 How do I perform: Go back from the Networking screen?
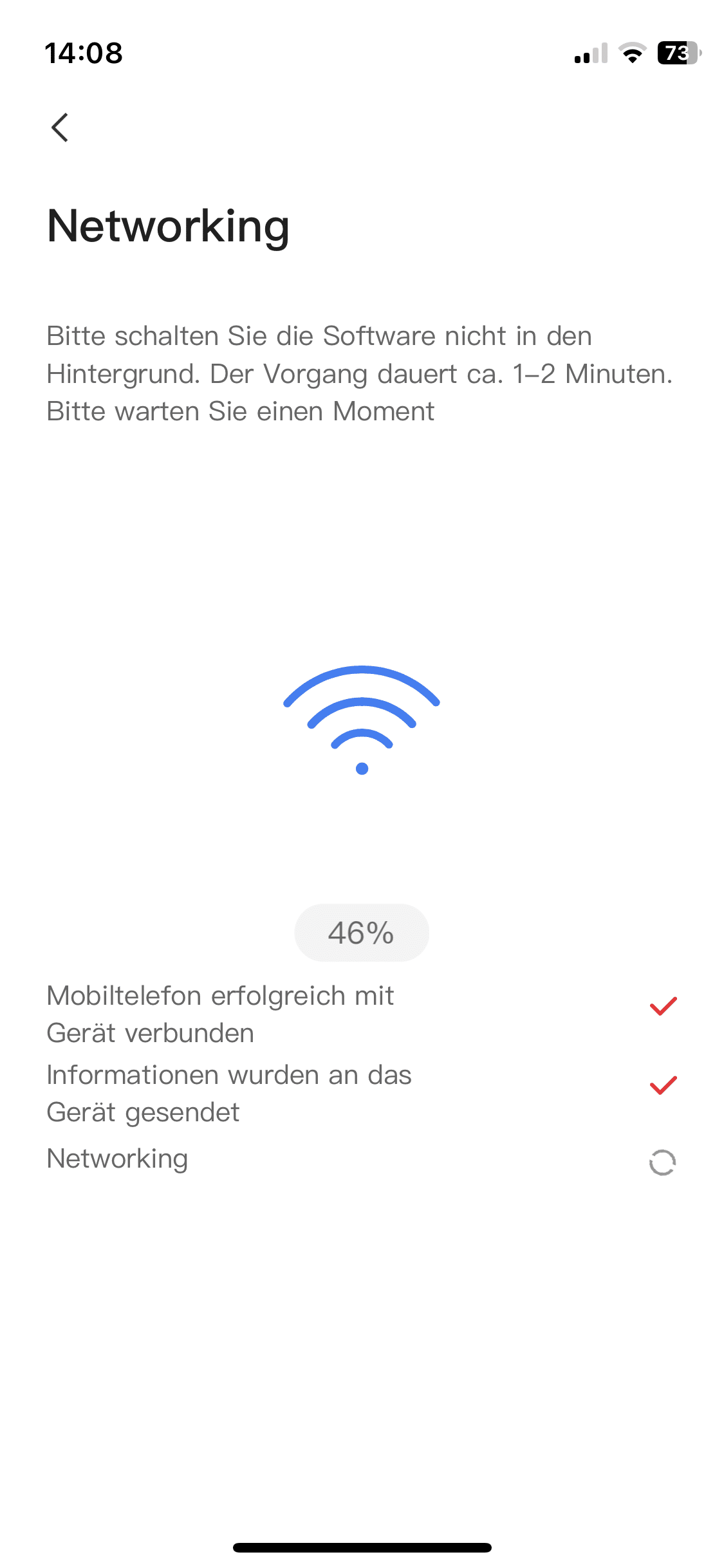[x=60, y=127]
